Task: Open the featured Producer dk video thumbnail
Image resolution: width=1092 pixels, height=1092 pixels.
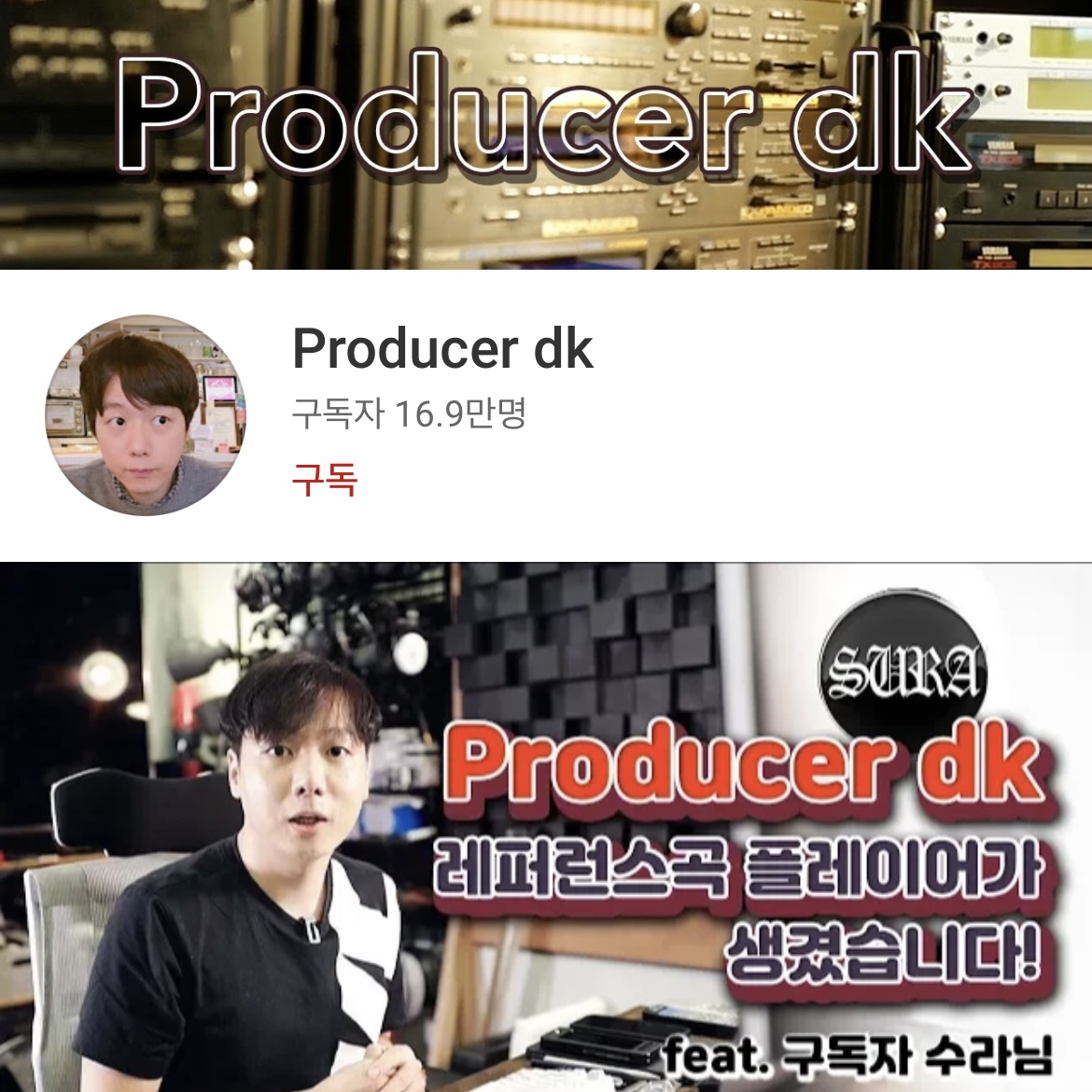Action: click(546, 827)
